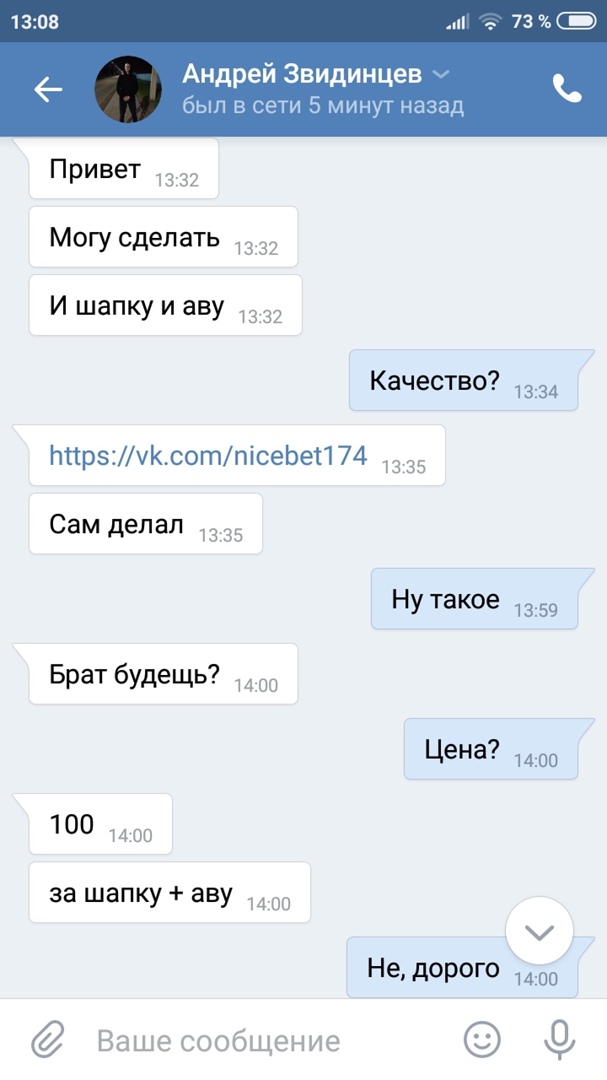Expand the Андрей Звидинцев chat dropdown
This screenshot has width=607, height=1080.
point(440,75)
